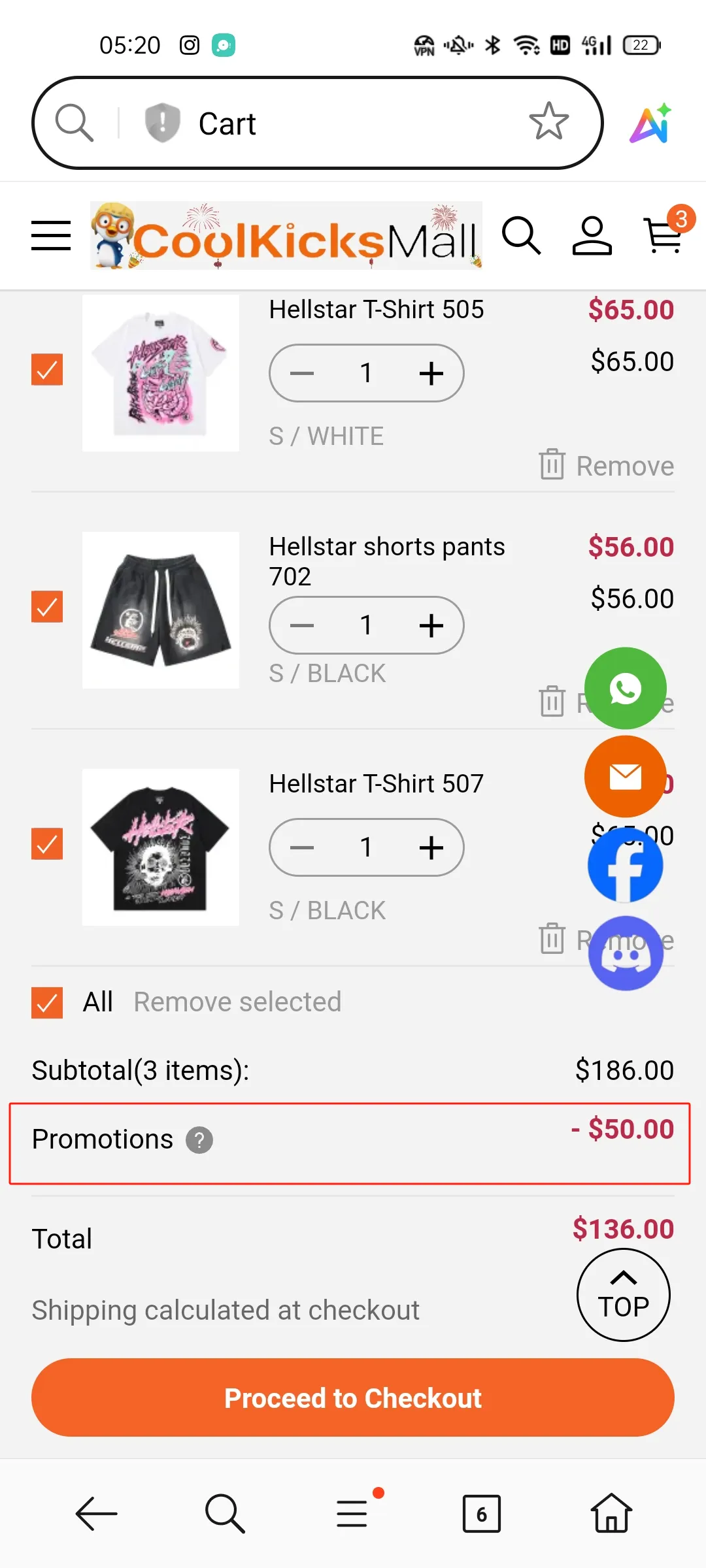Decrease quantity of Hellstar shorts pants 702
This screenshot has width=706, height=1568.
pyautogui.click(x=302, y=626)
